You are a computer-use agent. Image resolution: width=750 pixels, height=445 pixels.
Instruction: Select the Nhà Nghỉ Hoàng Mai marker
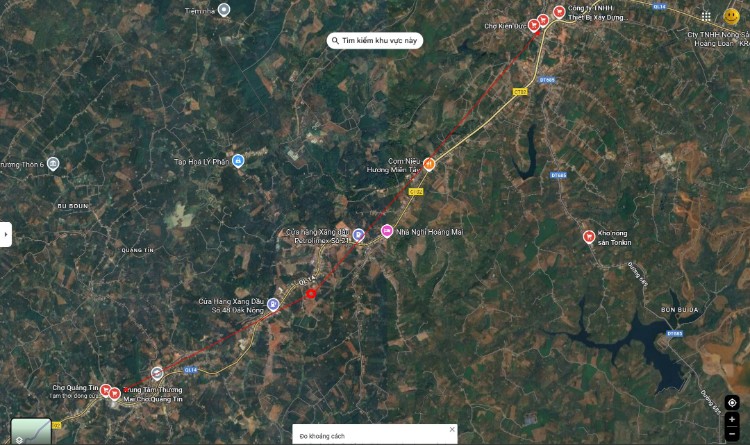click(x=387, y=232)
